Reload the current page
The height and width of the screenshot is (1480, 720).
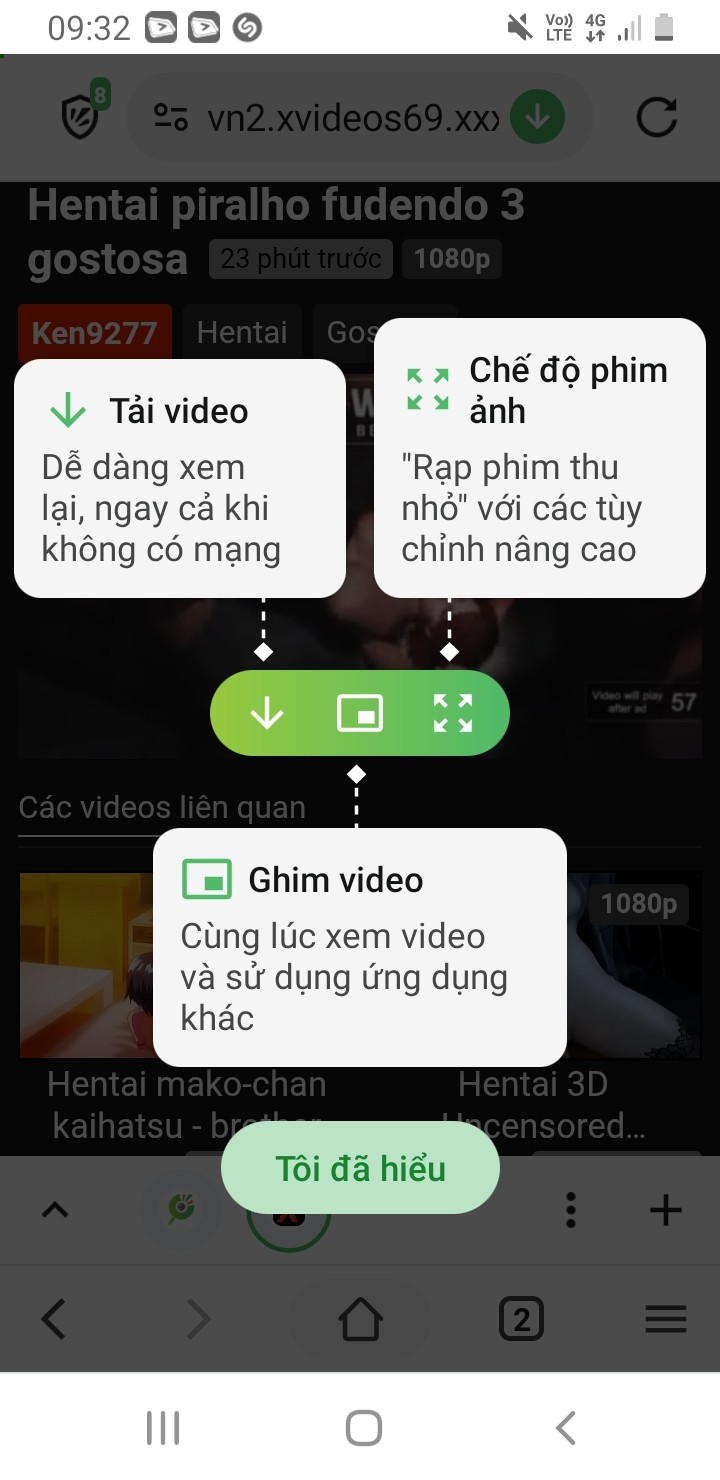pyautogui.click(x=657, y=118)
